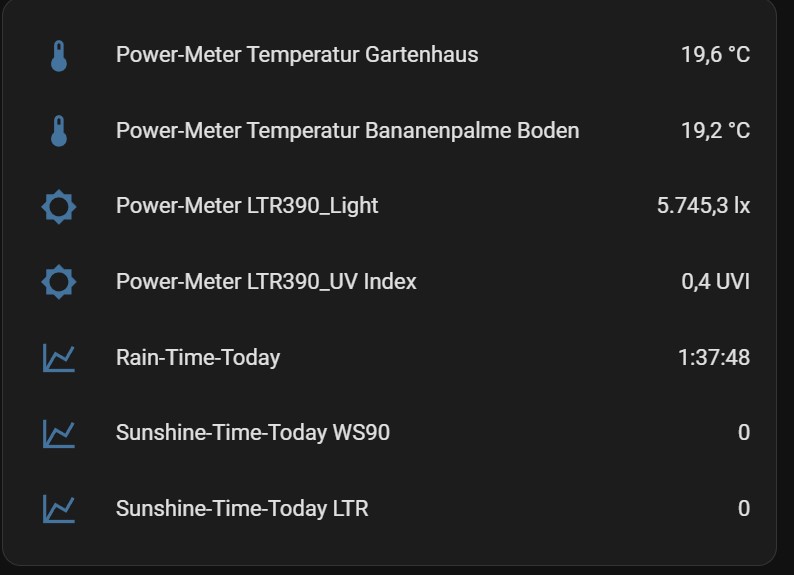View Sunshine-Time-Today WS90 history
The width and height of the screenshot is (794, 575).
(253, 433)
